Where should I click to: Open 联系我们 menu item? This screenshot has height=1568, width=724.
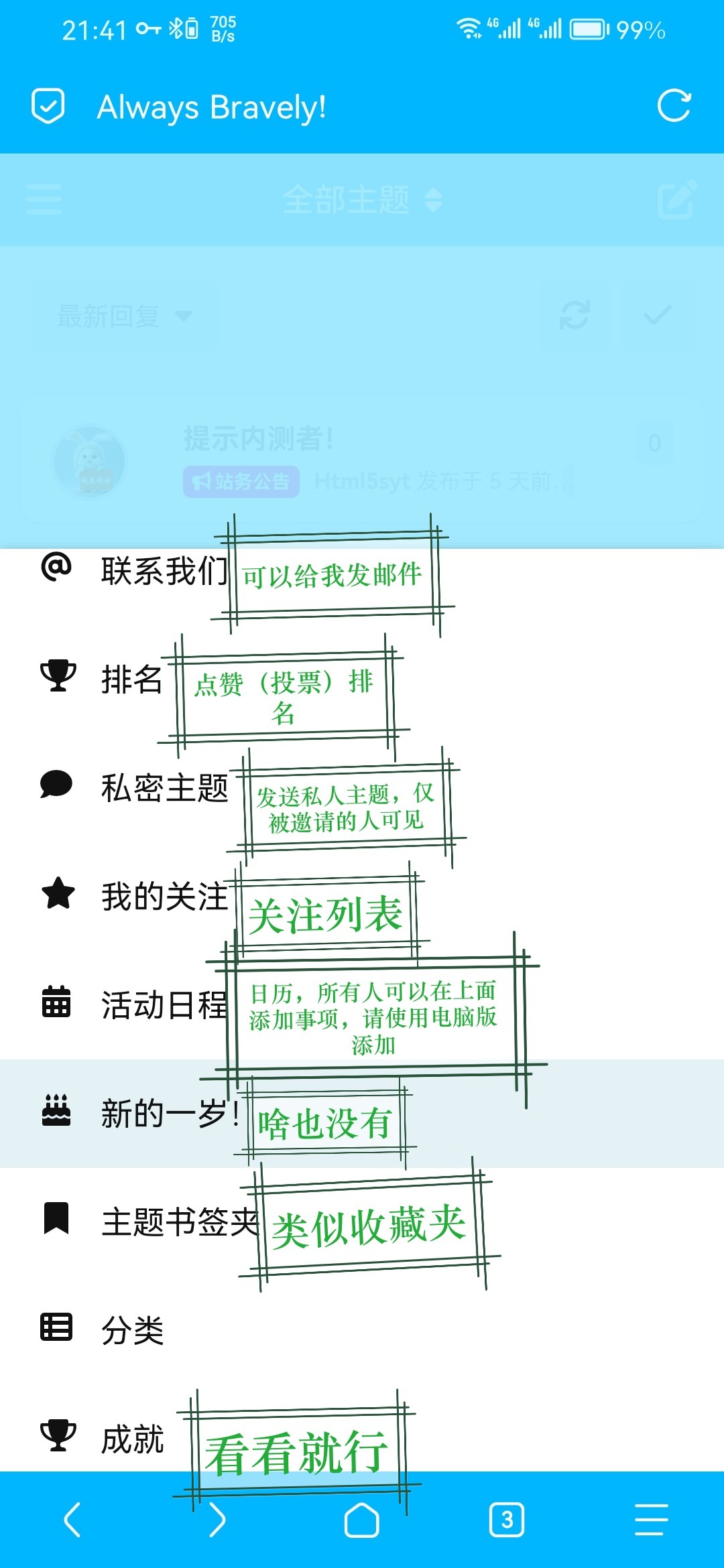pyautogui.click(x=362, y=571)
